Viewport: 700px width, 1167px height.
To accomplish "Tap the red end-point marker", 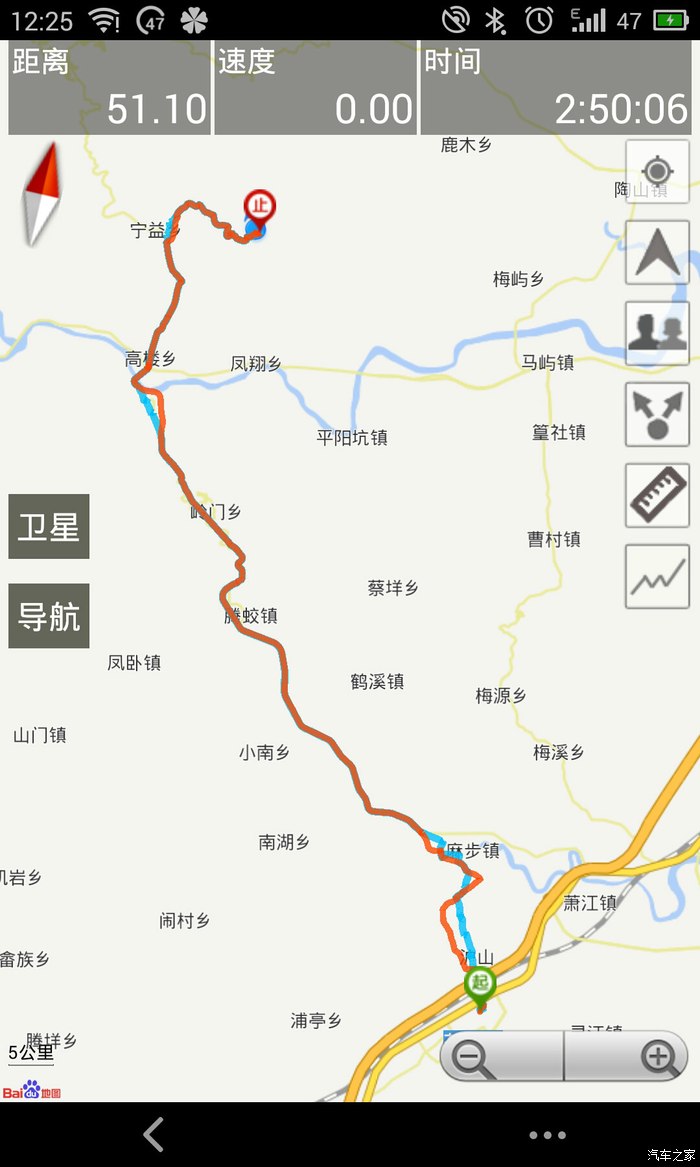I will [259, 208].
